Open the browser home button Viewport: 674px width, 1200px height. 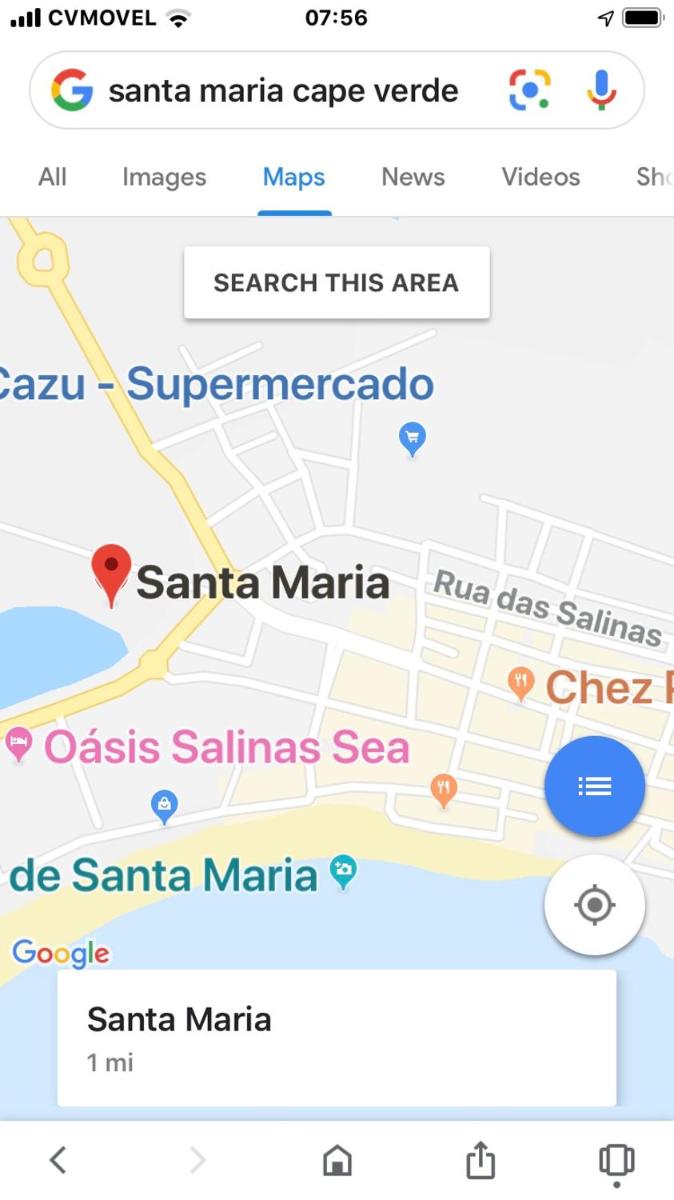pyautogui.click(x=337, y=1160)
